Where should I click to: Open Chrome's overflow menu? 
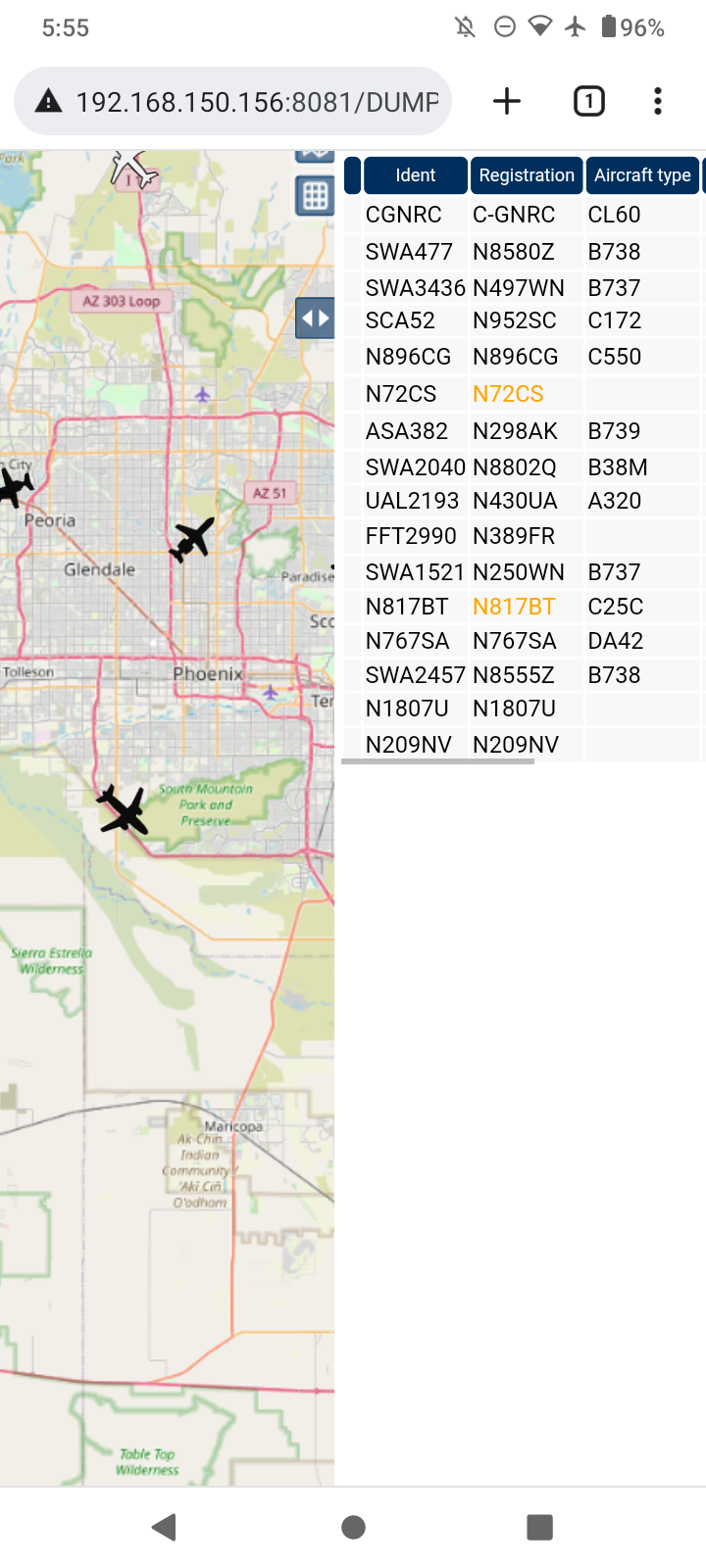coord(658,101)
